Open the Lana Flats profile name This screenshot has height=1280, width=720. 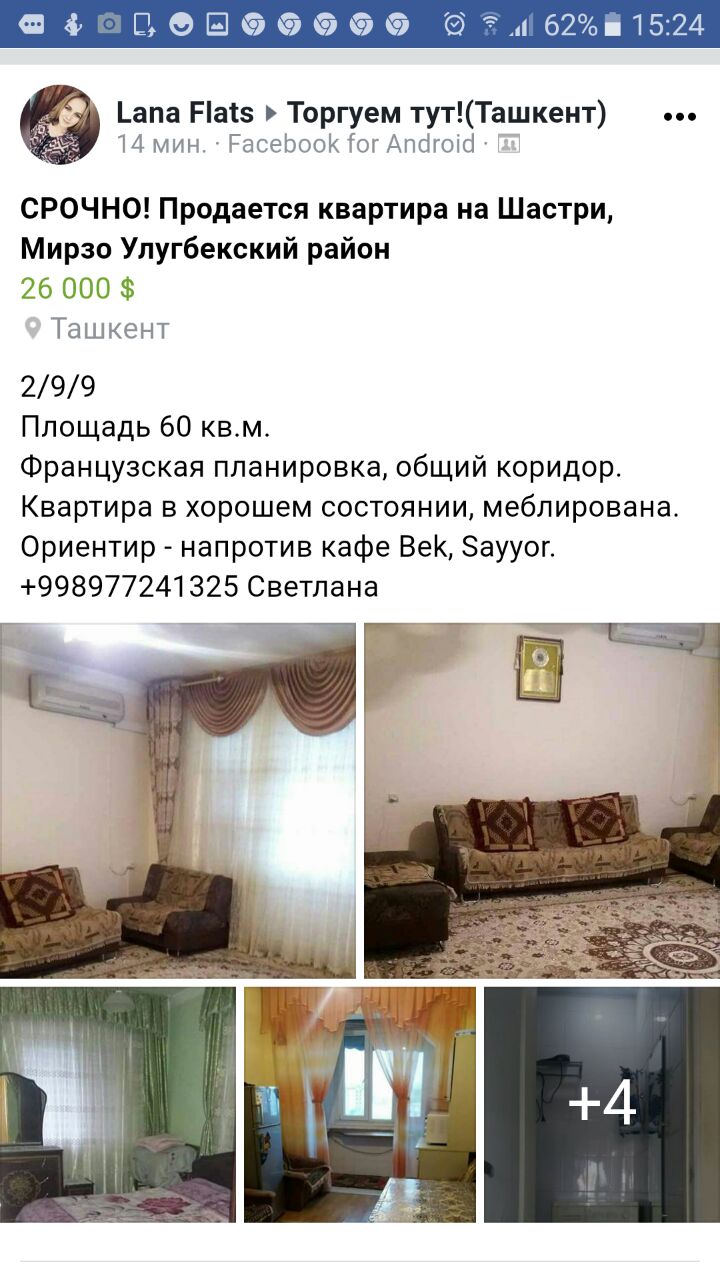click(x=185, y=113)
